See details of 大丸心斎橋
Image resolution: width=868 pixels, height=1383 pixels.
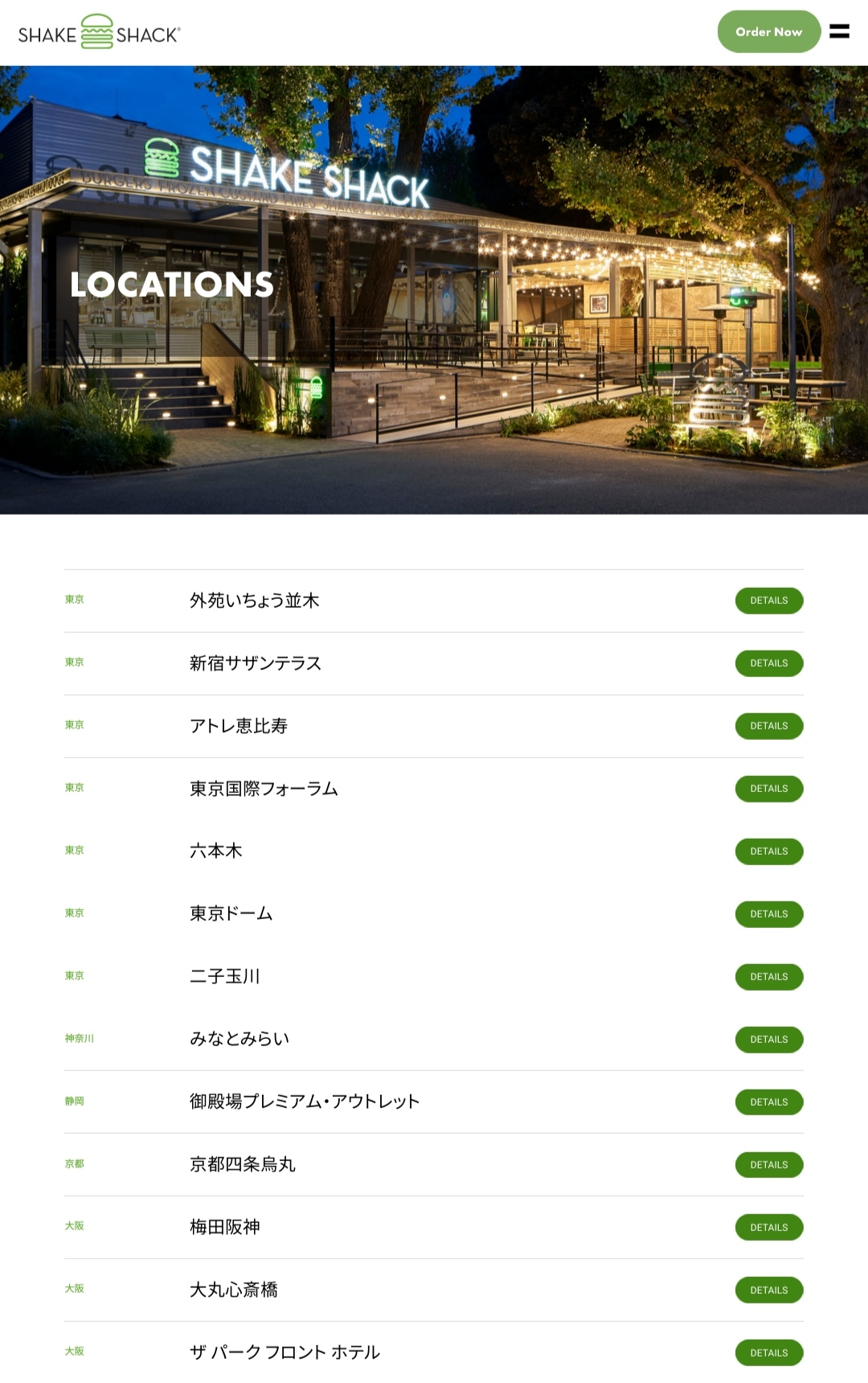(x=768, y=1291)
